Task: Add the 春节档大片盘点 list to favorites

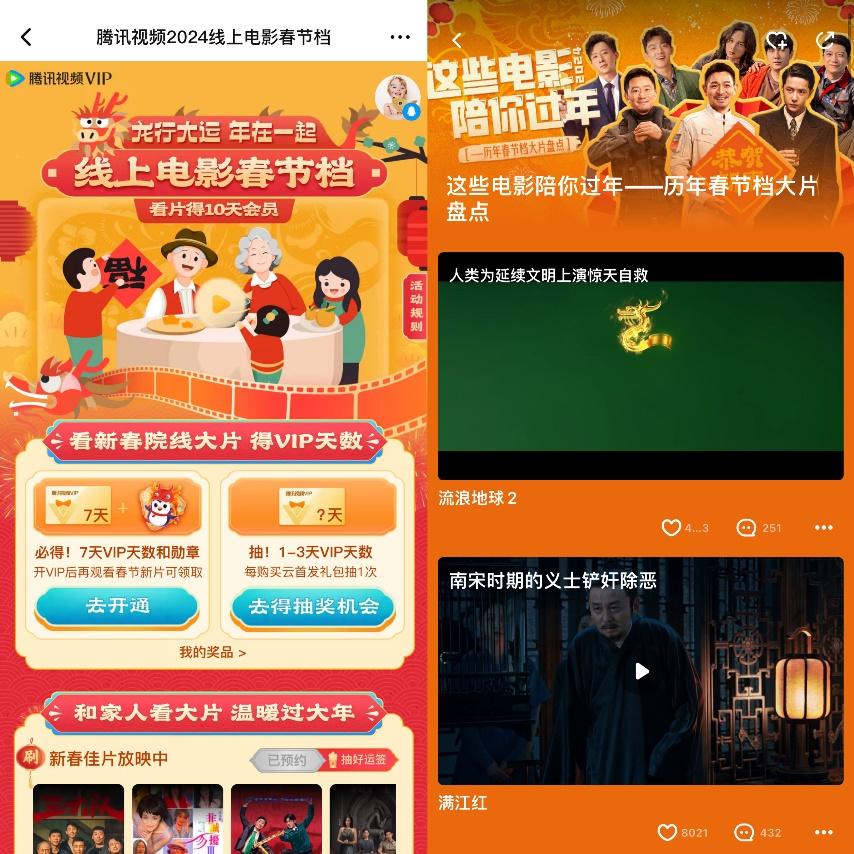Action: 778,41
